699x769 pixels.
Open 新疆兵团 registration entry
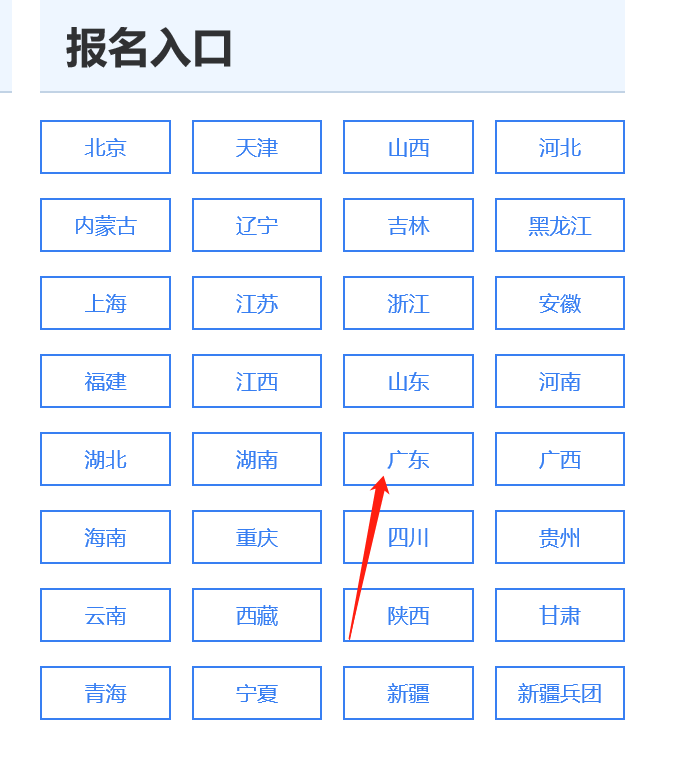click(x=560, y=693)
